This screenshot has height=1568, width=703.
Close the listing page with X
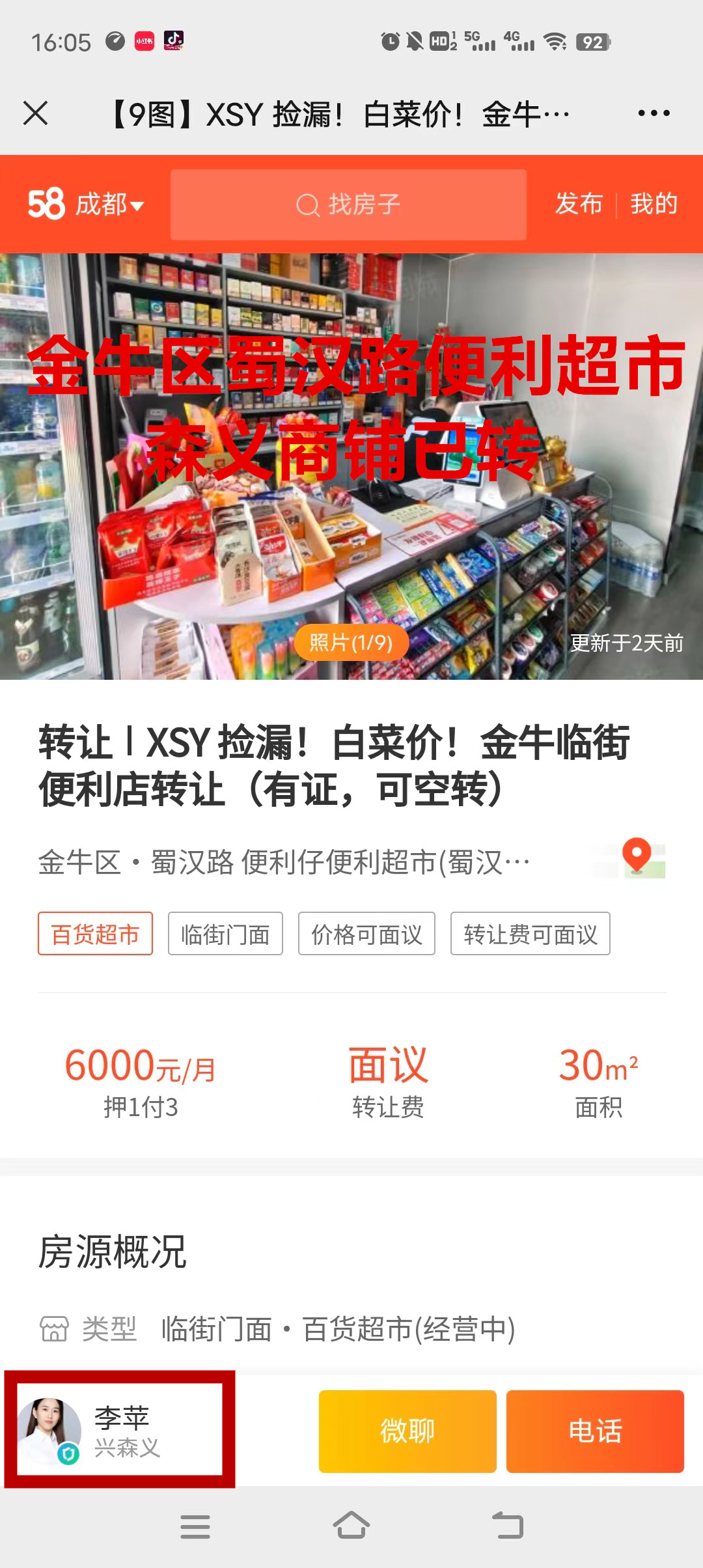pos(36,113)
